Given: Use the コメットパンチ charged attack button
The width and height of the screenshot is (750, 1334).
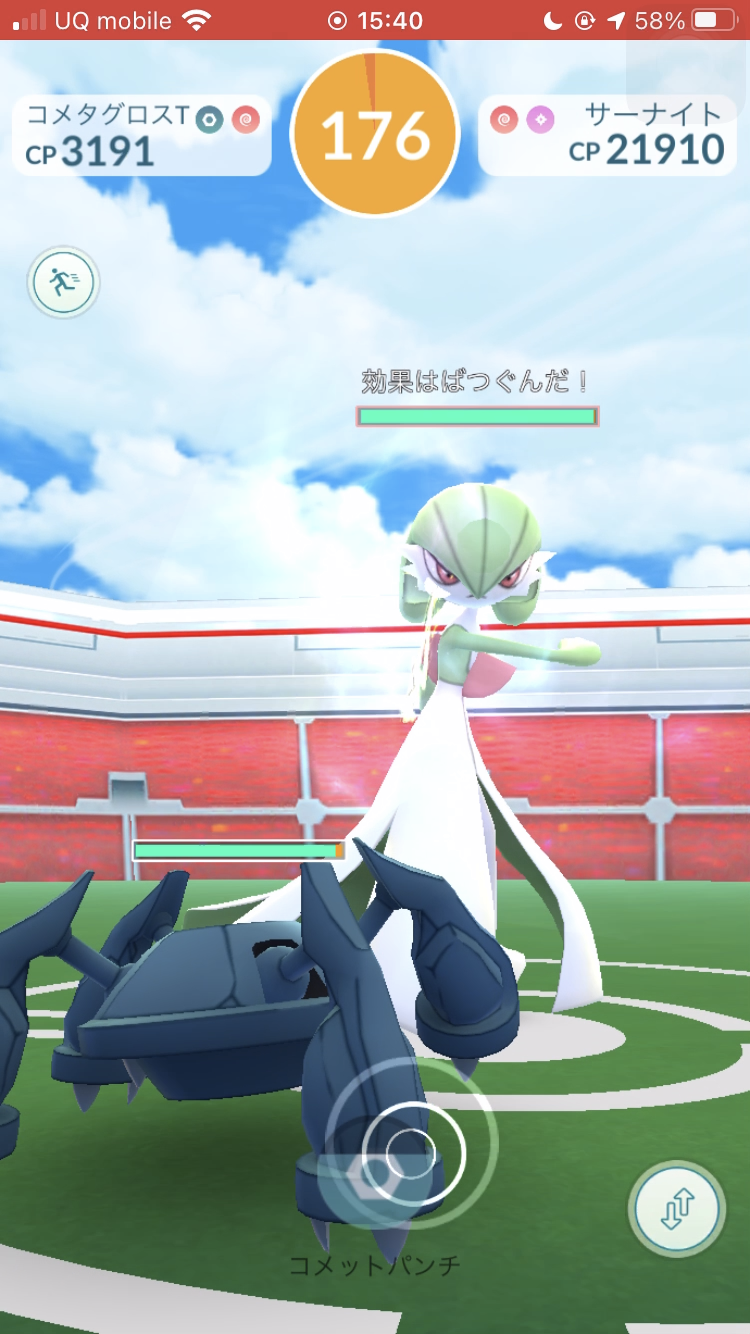Looking at the screenshot, I should point(412,1152).
